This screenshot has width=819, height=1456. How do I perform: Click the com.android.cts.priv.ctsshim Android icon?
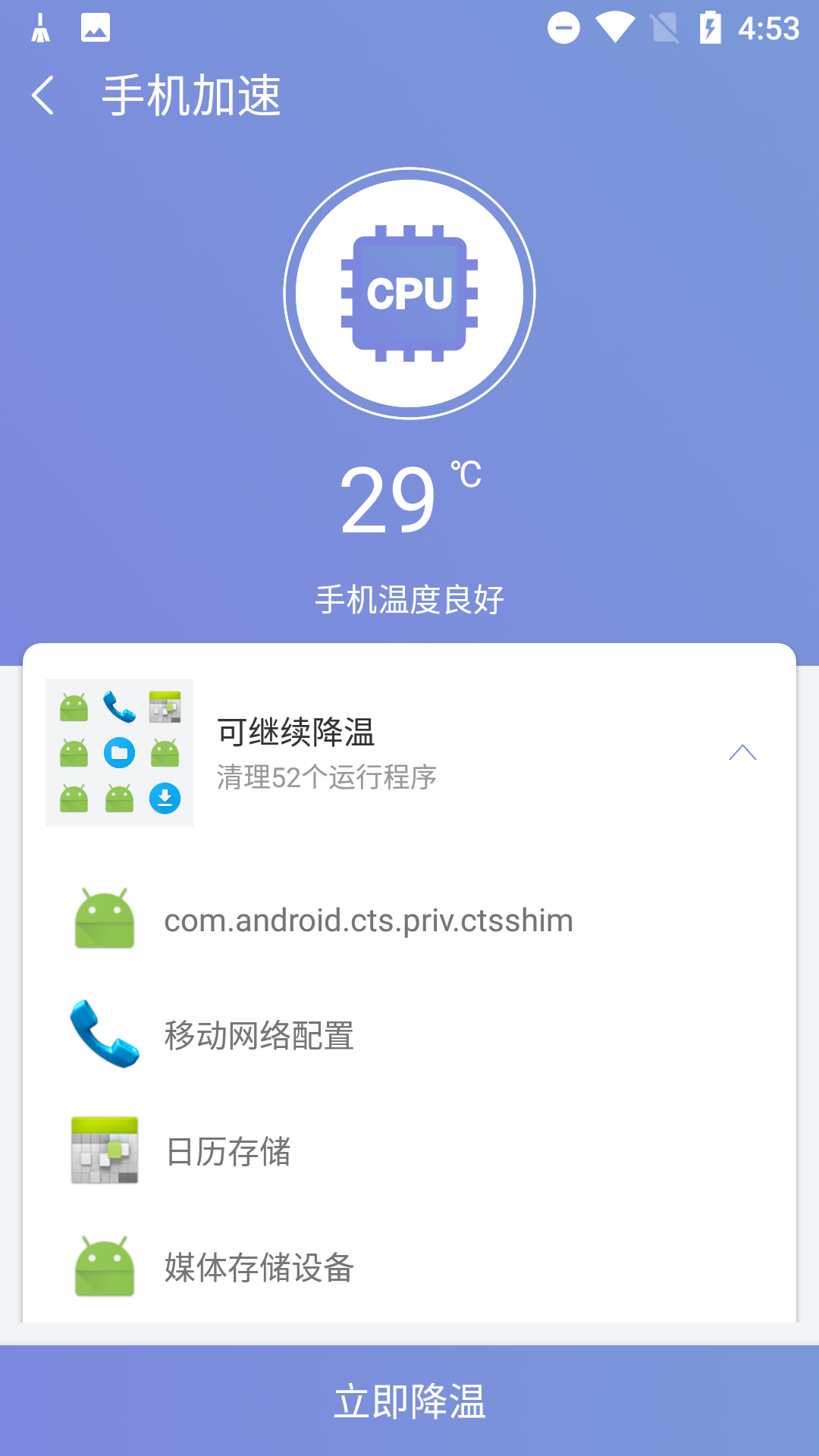click(x=106, y=920)
